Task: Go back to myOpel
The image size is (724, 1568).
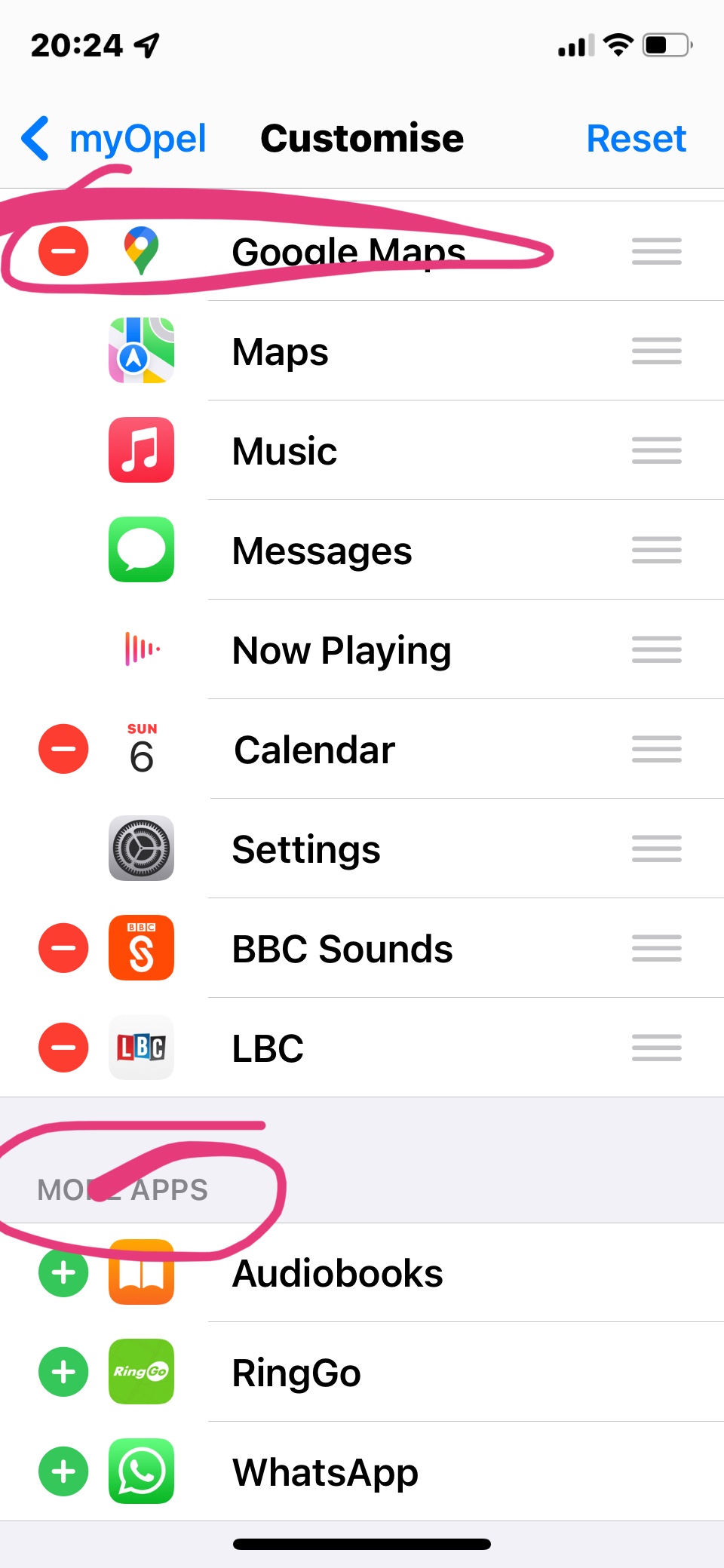Action: [113, 139]
